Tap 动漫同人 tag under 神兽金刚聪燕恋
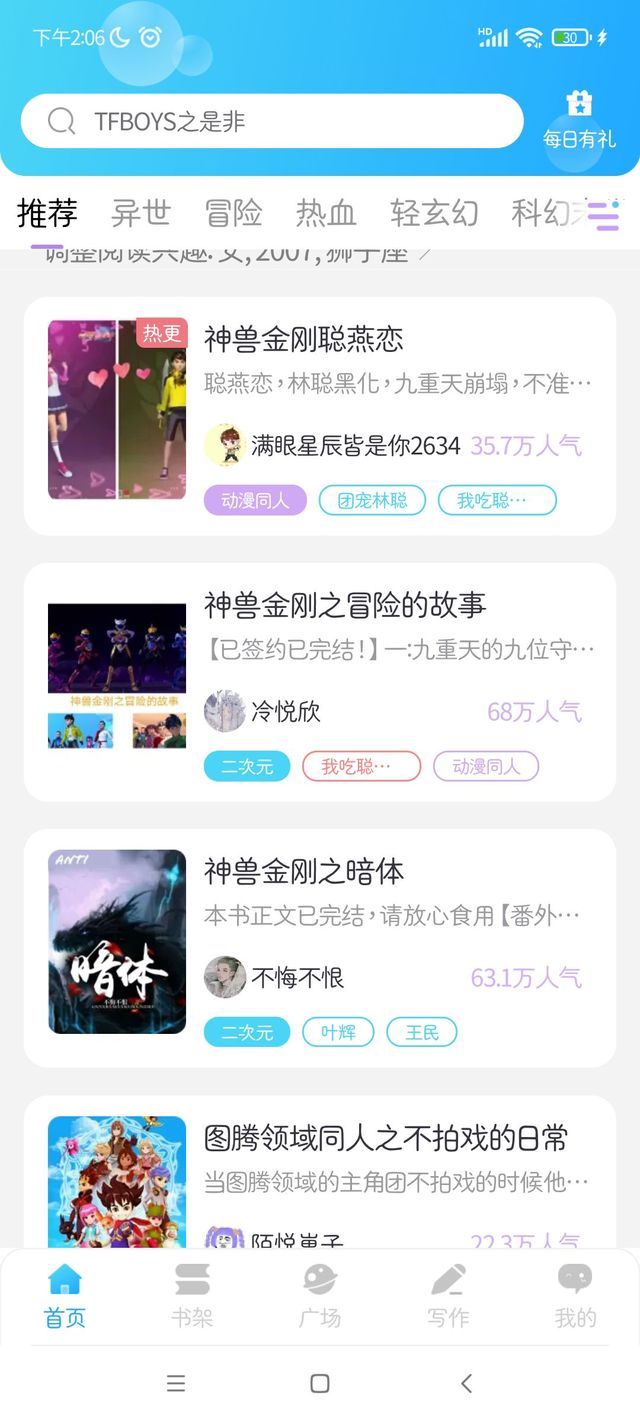This screenshot has height=1422, width=640. [x=254, y=501]
